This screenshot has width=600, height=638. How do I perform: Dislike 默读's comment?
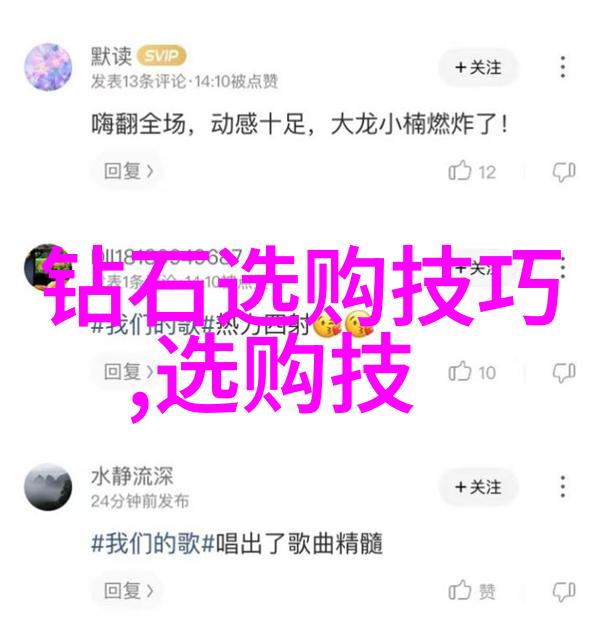tap(563, 172)
